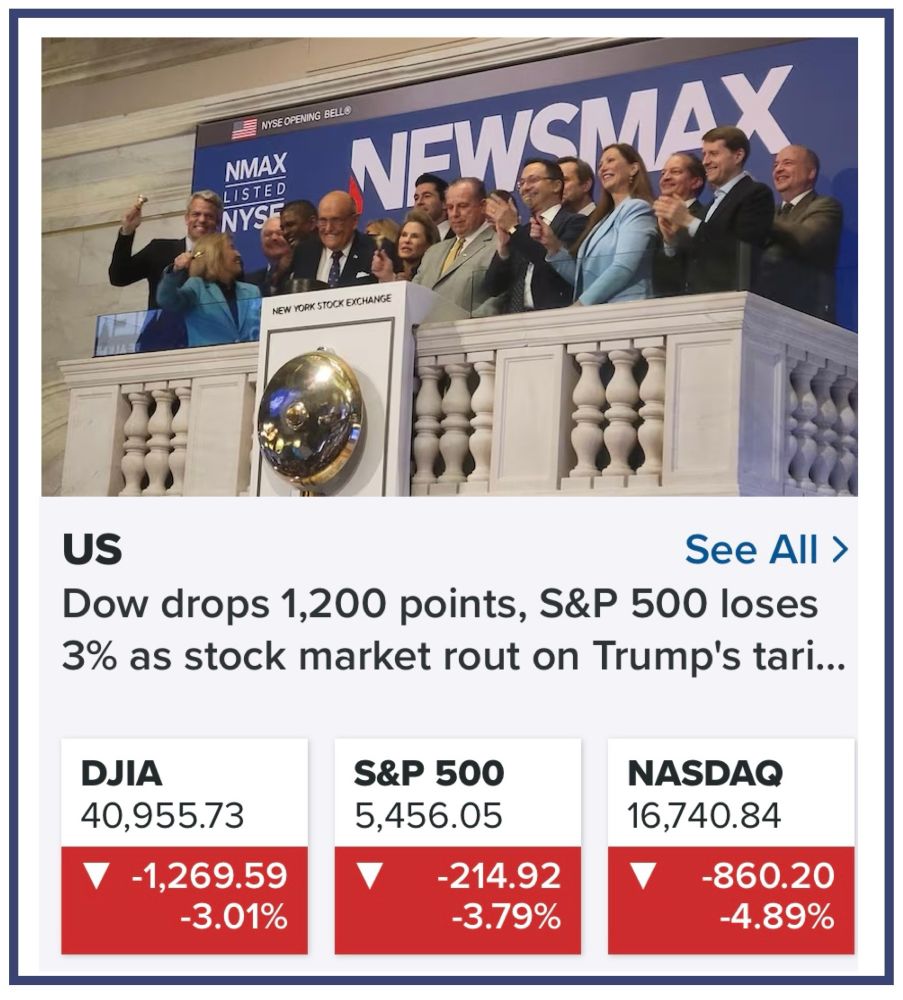Image resolution: width=903 pixels, height=1000 pixels.
Task: Open the Dow drops 1,200 points headline
Action: [453, 629]
